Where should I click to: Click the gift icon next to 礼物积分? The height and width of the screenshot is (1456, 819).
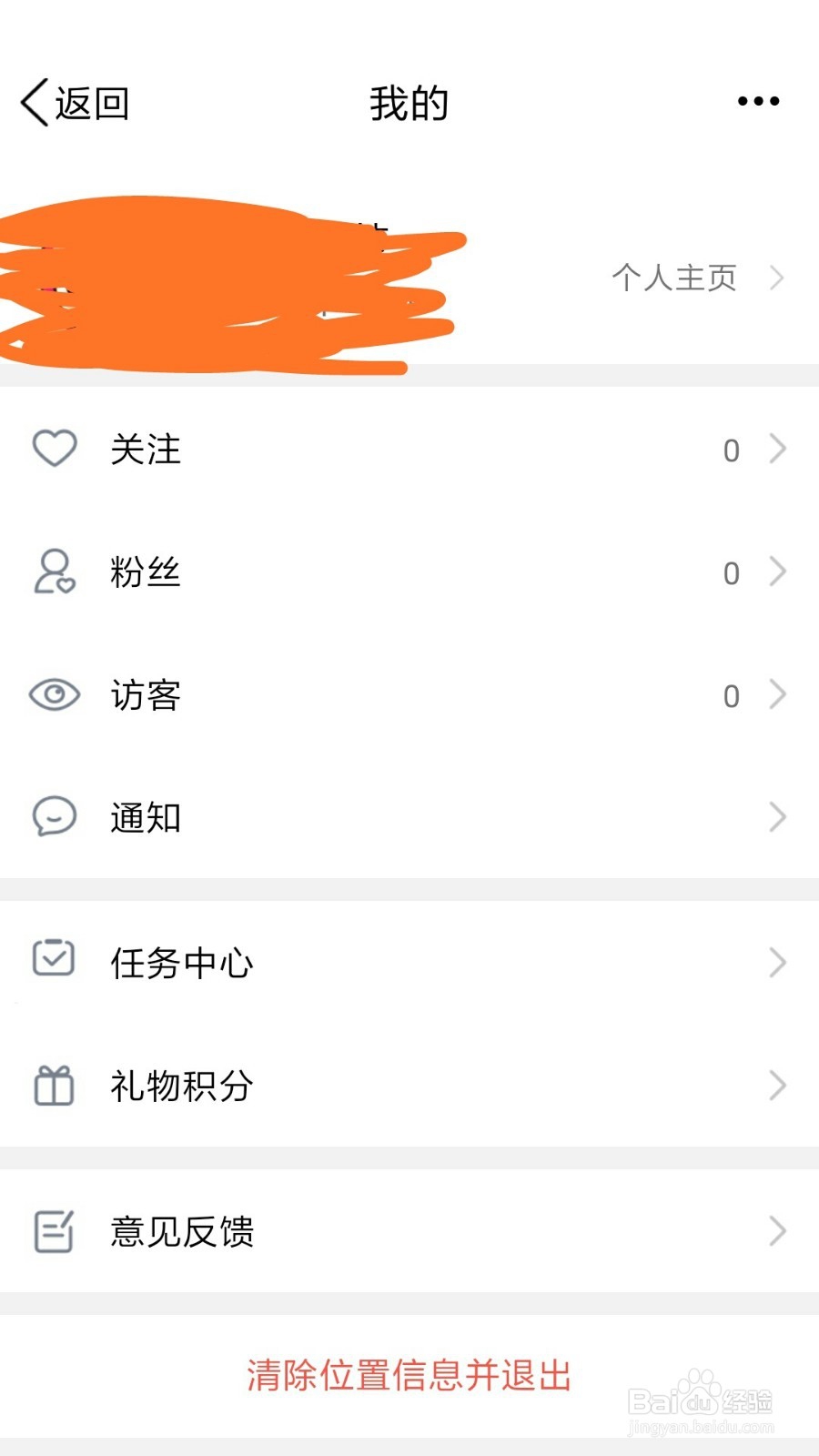[55, 1086]
